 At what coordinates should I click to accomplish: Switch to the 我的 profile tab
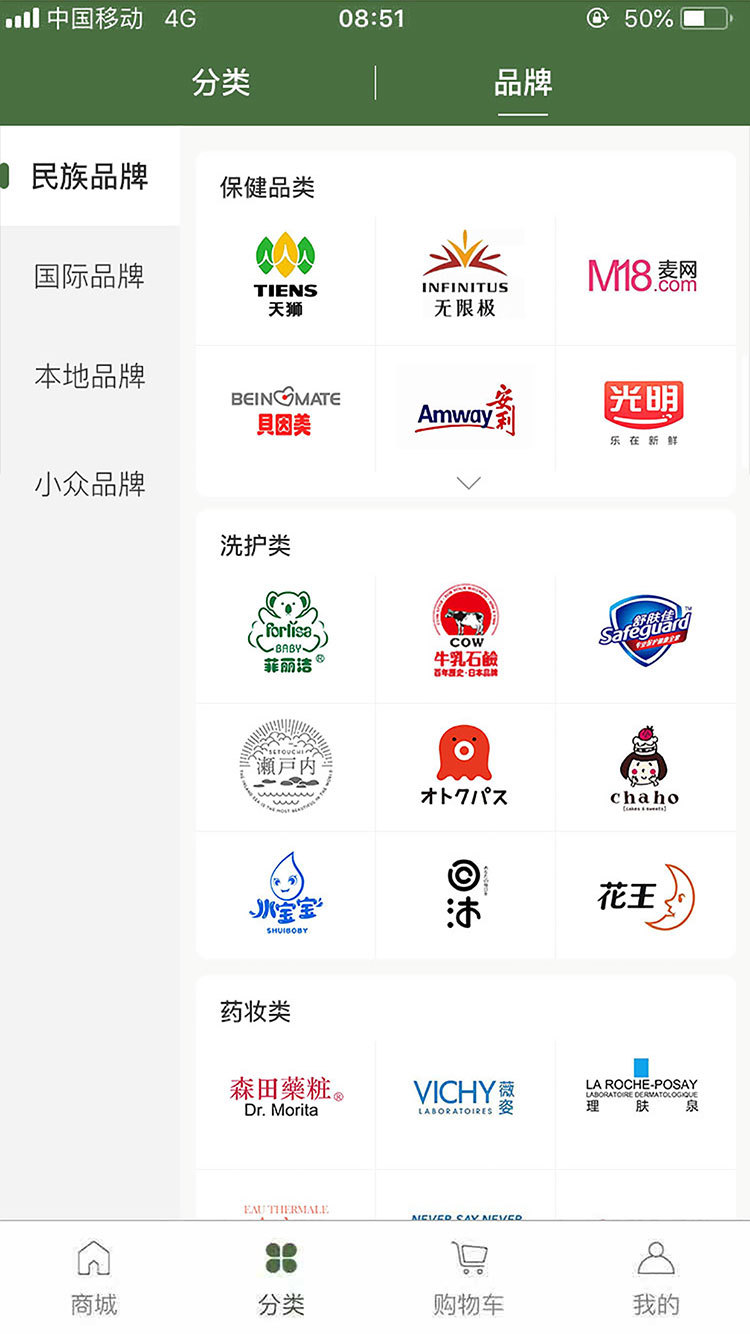[x=656, y=1277]
